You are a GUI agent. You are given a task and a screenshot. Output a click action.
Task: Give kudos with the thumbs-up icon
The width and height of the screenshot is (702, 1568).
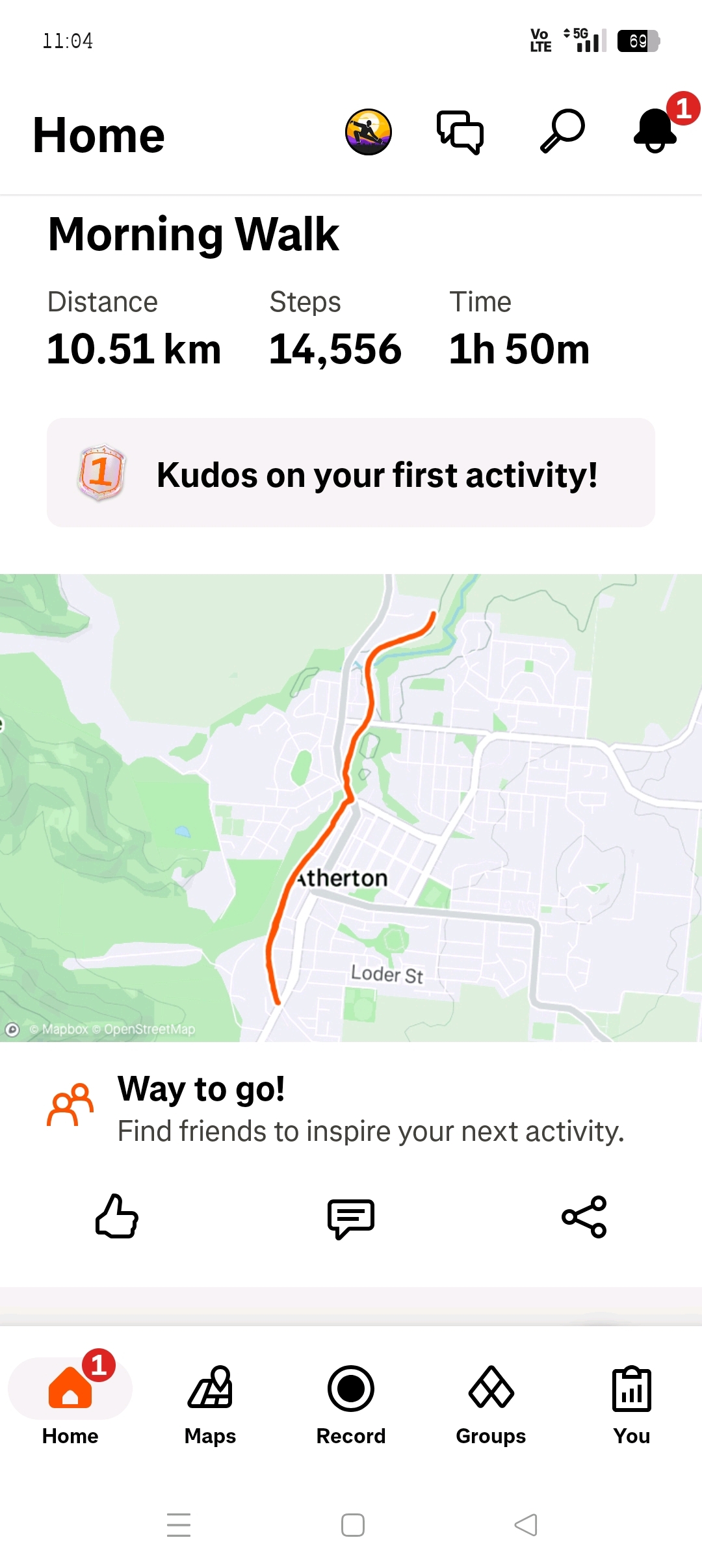tap(117, 1216)
